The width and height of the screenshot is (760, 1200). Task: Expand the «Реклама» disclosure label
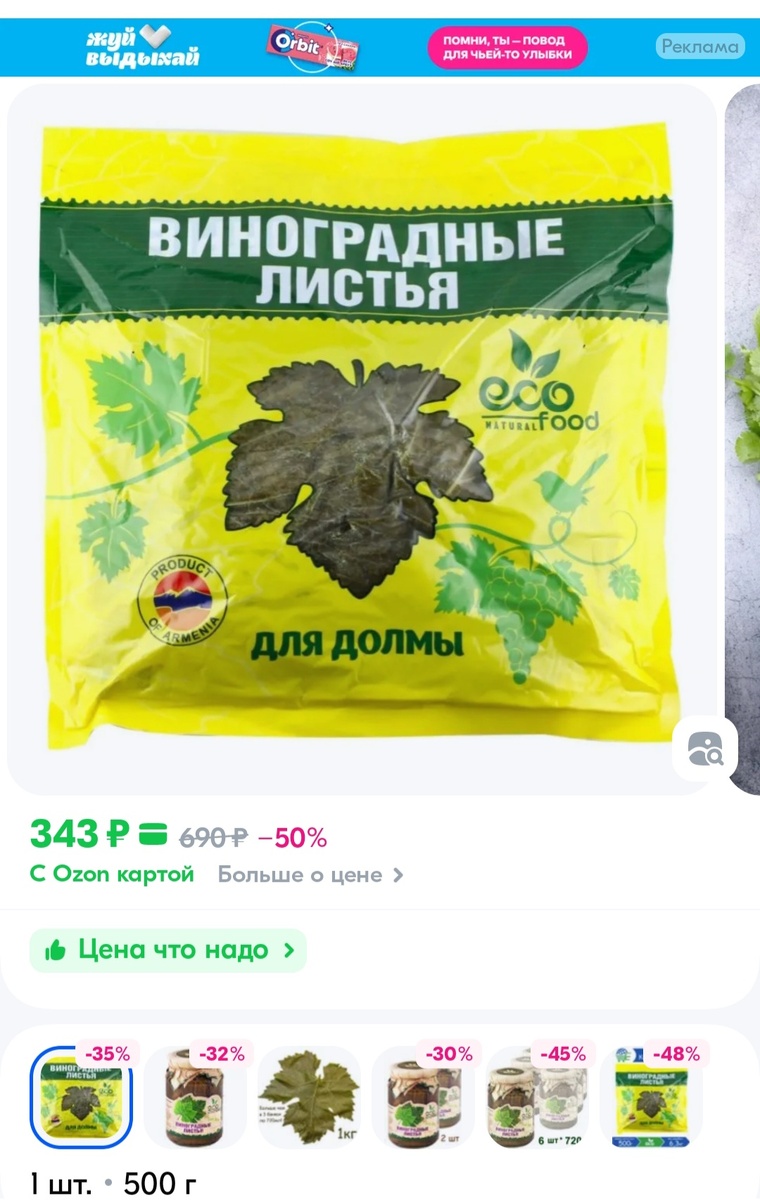tap(701, 47)
